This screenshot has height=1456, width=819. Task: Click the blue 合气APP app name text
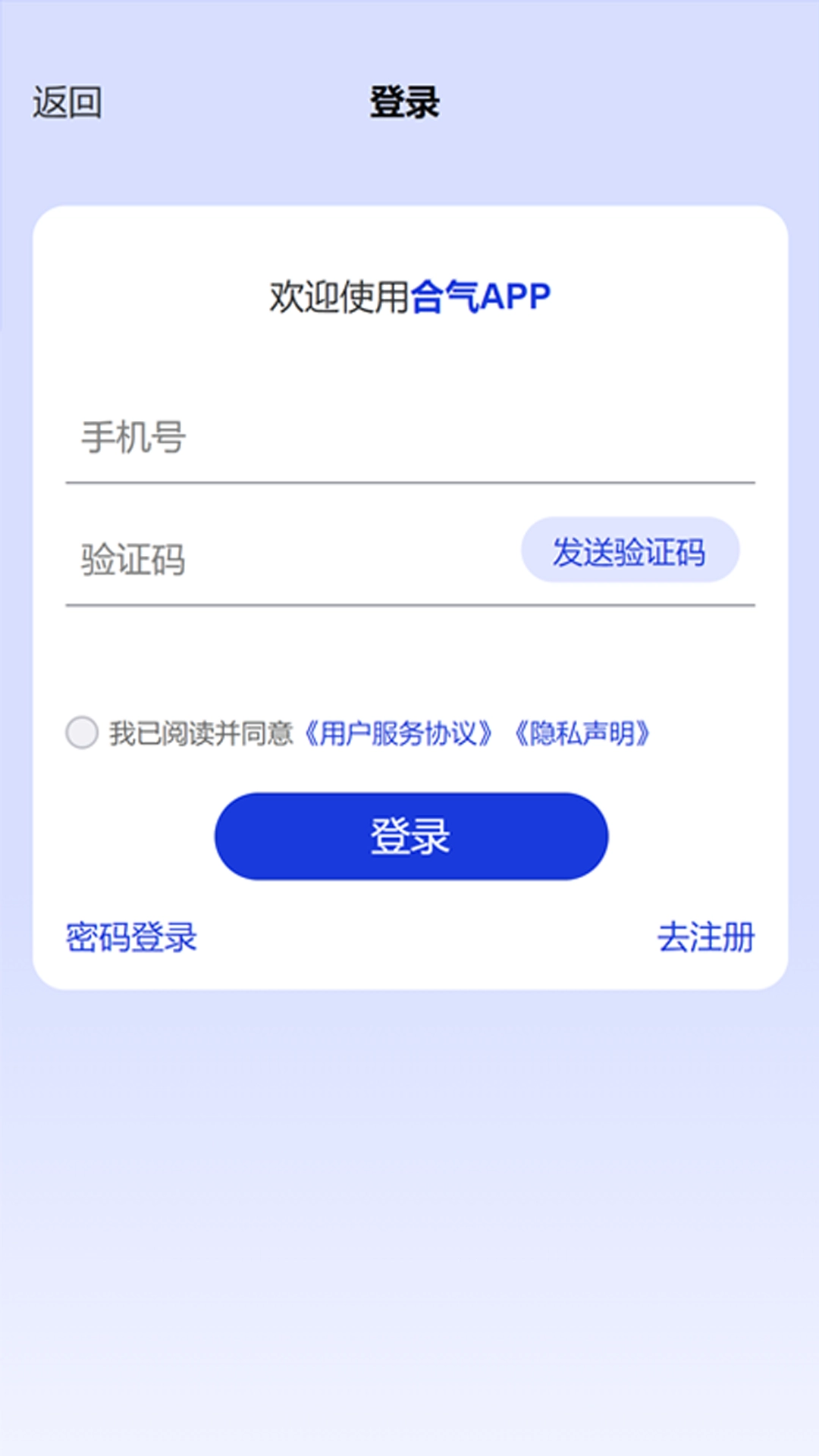pos(484,296)
